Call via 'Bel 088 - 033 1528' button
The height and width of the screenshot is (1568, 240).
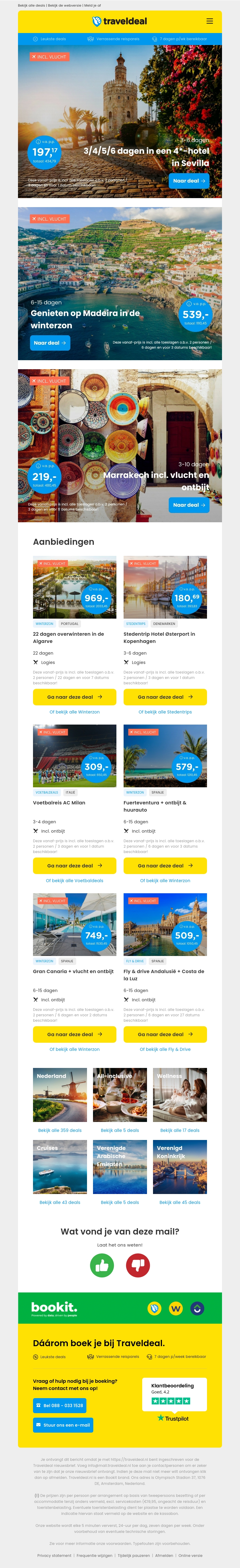coord(59,1406)
